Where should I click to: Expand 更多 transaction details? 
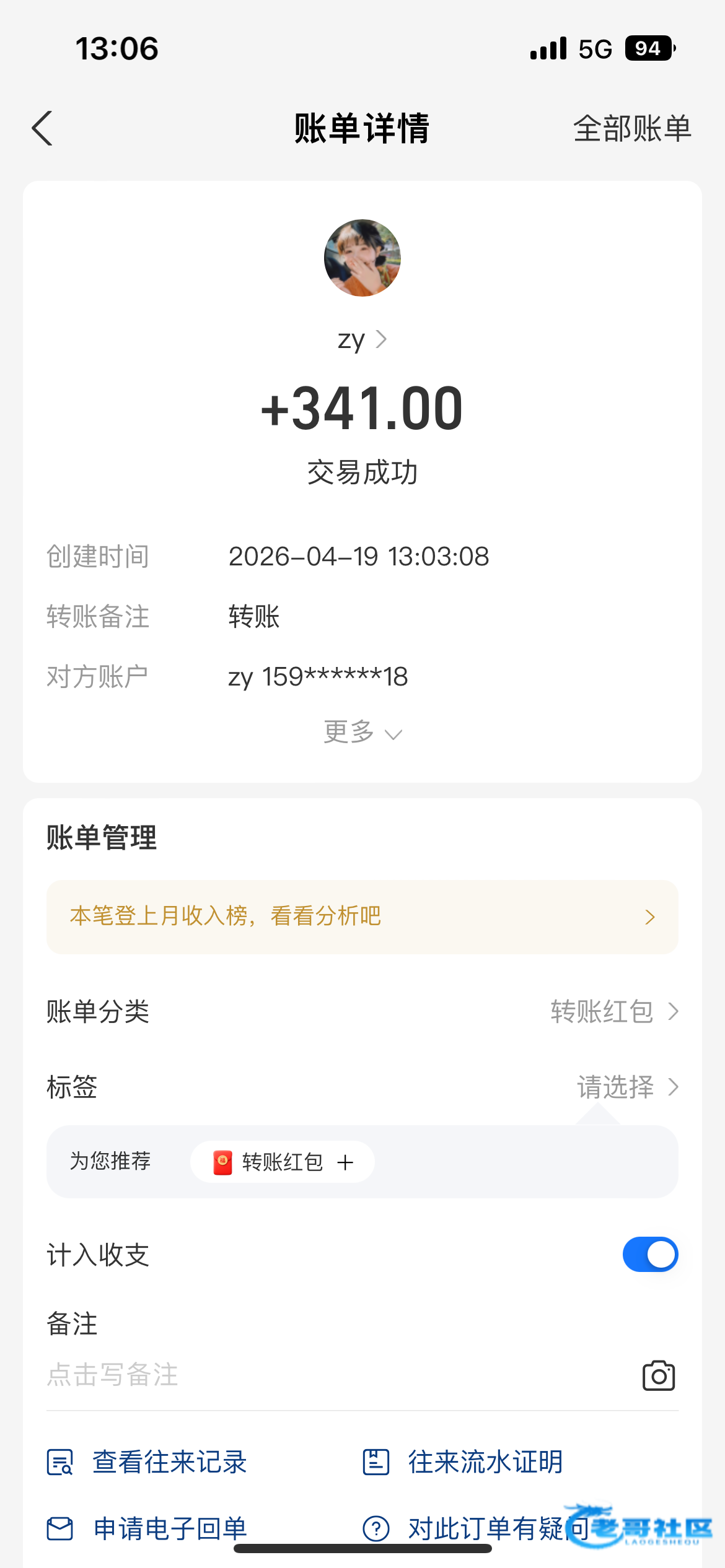[x=362, y=733]
